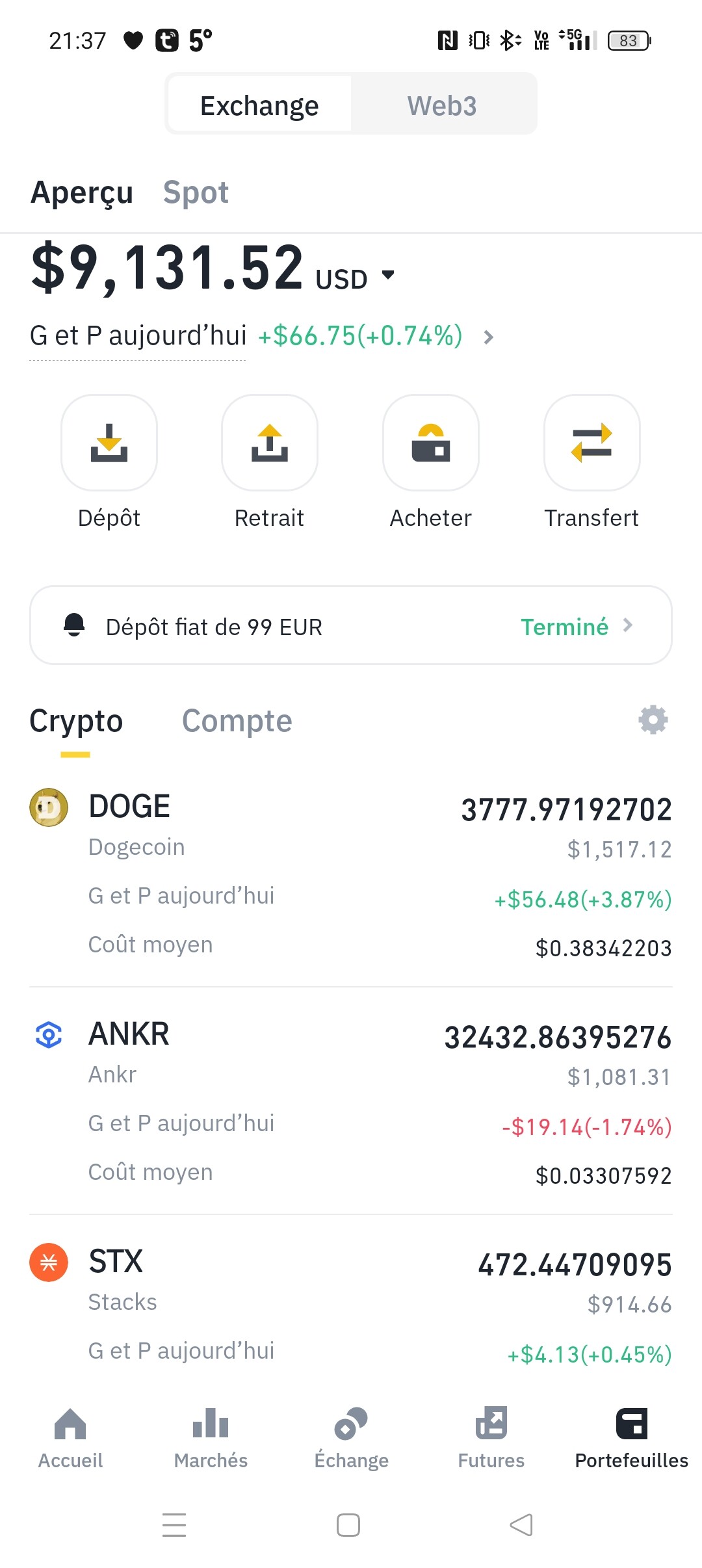Open the ANKR asset row

tap(351, 1102)
